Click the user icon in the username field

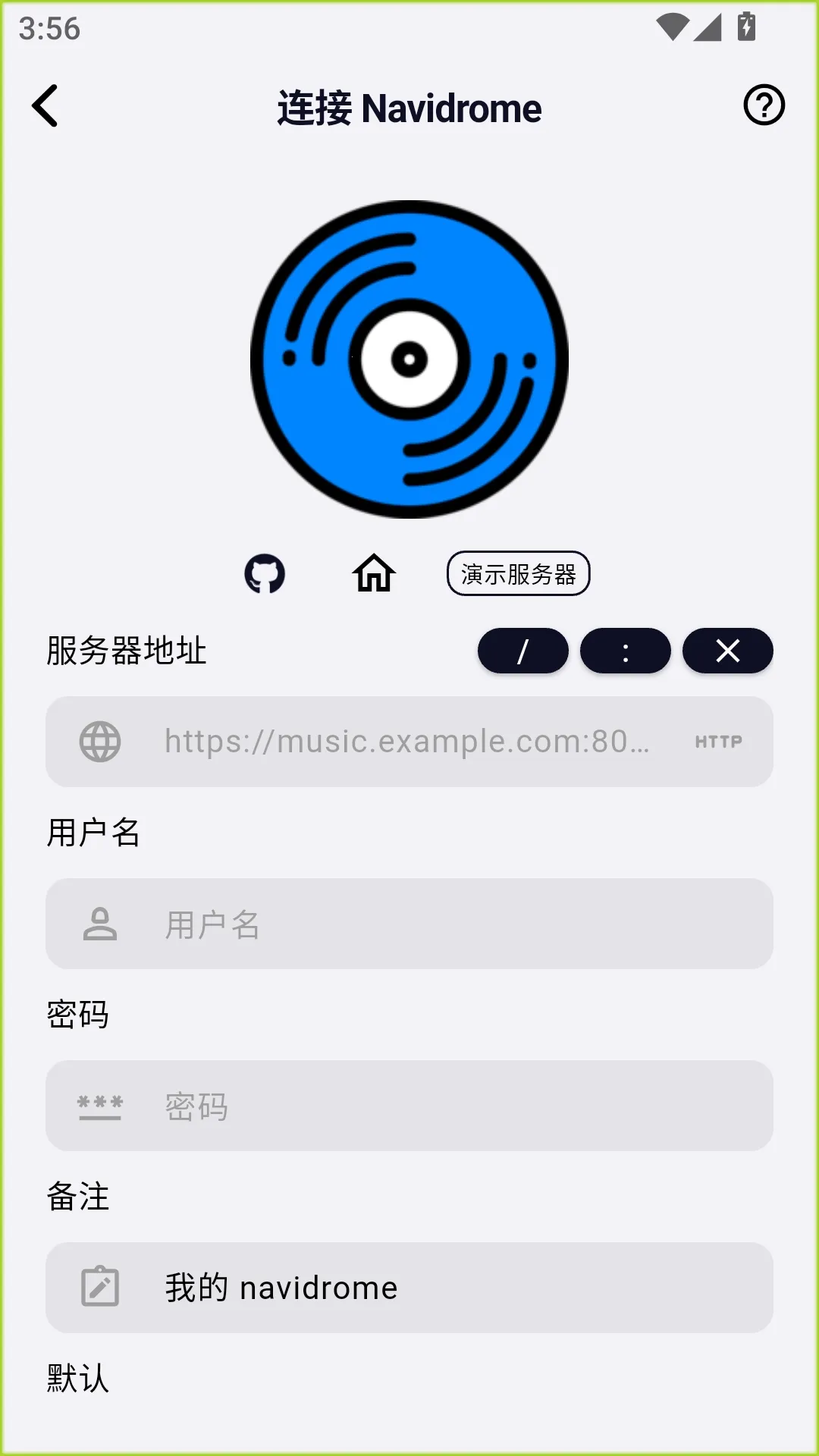click(100, 924)
